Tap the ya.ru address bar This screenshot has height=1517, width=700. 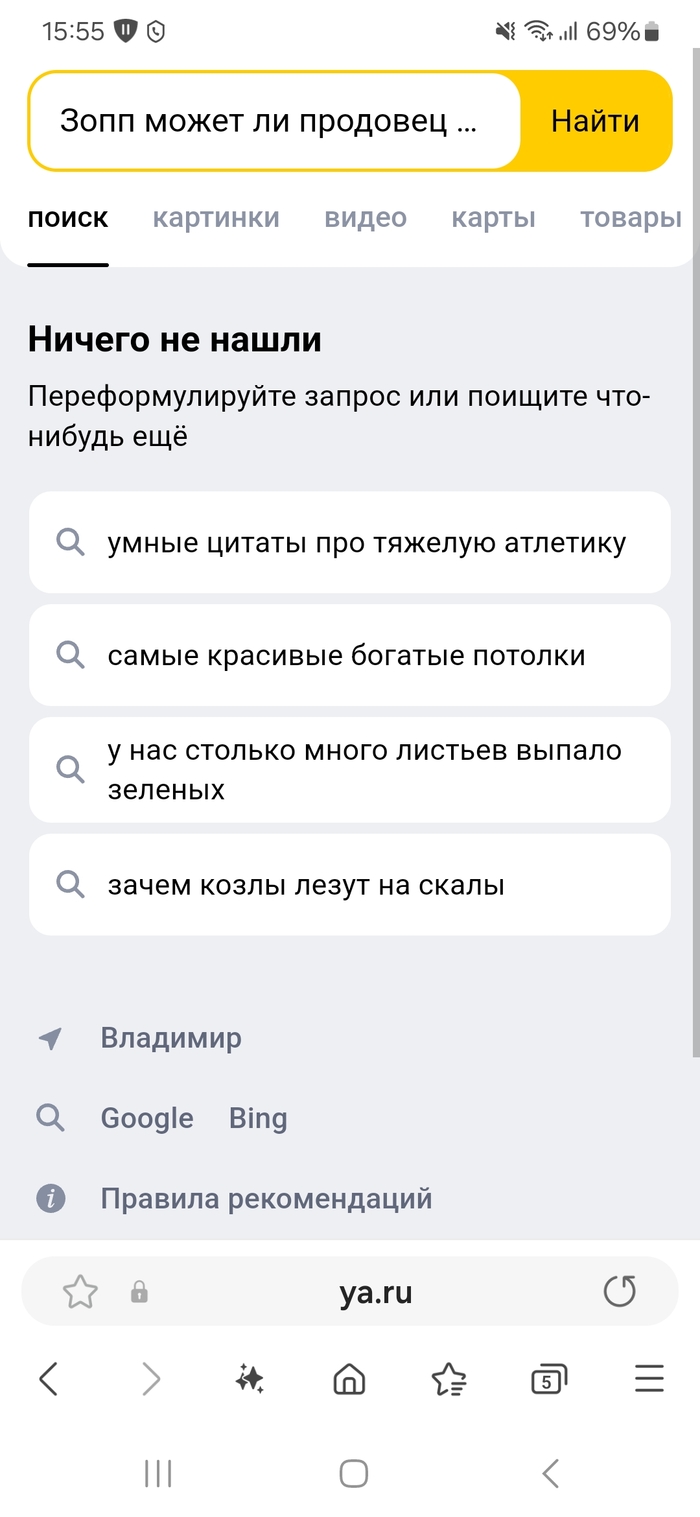pyautogui.click(x=375, y=1292)
